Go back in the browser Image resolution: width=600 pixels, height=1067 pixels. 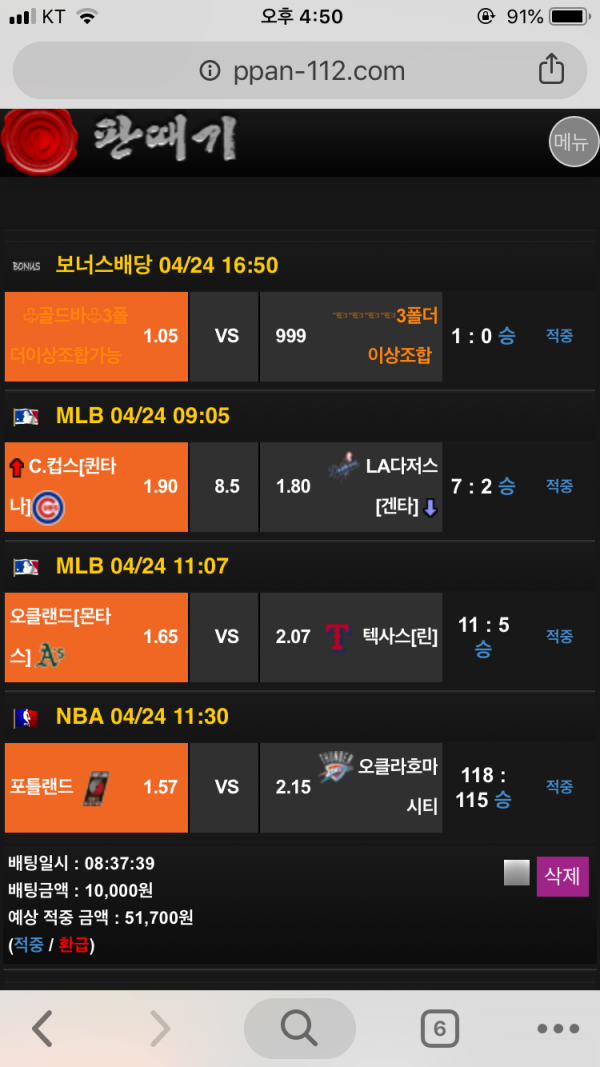pos(42,1027)
